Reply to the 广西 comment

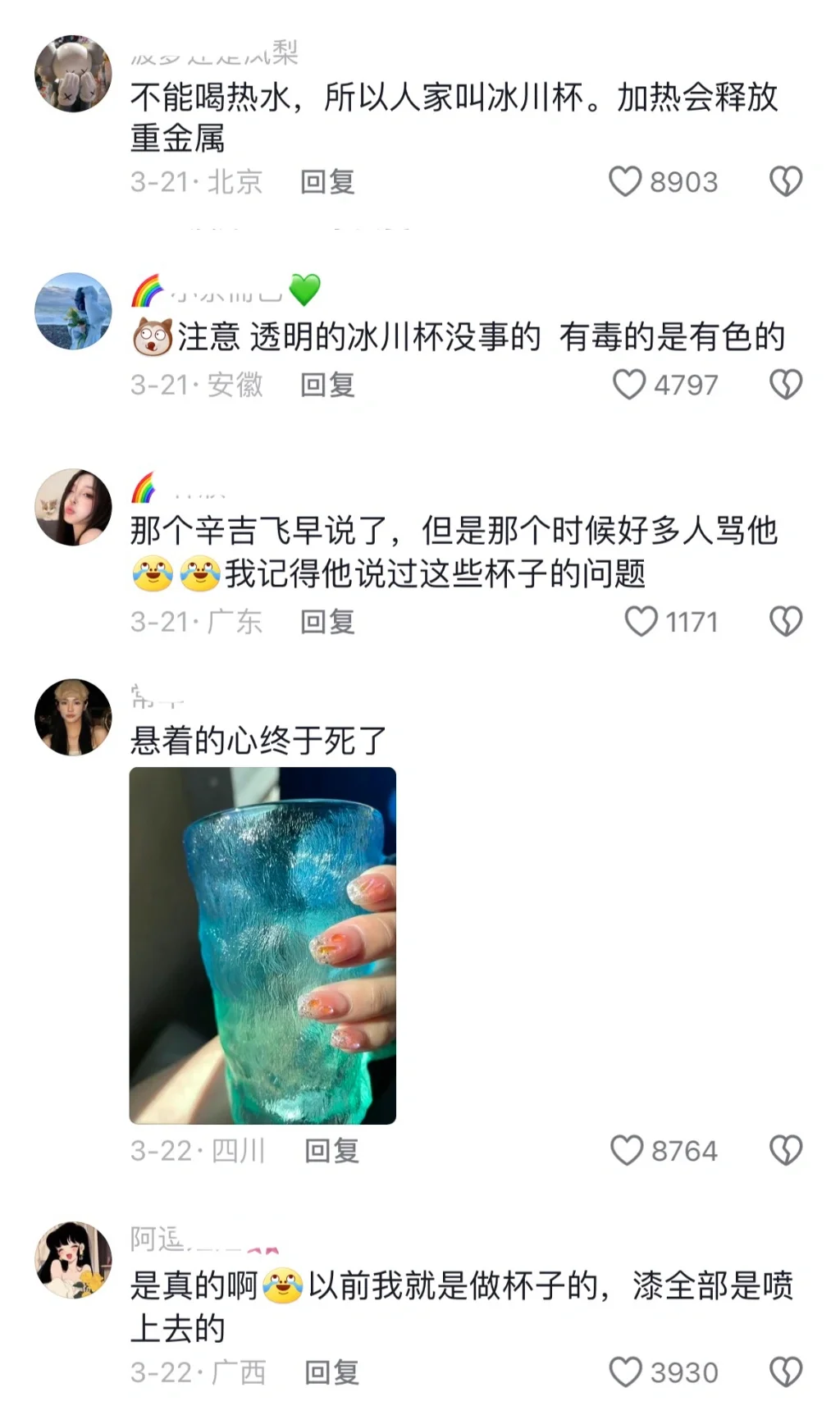point(331,1372)
